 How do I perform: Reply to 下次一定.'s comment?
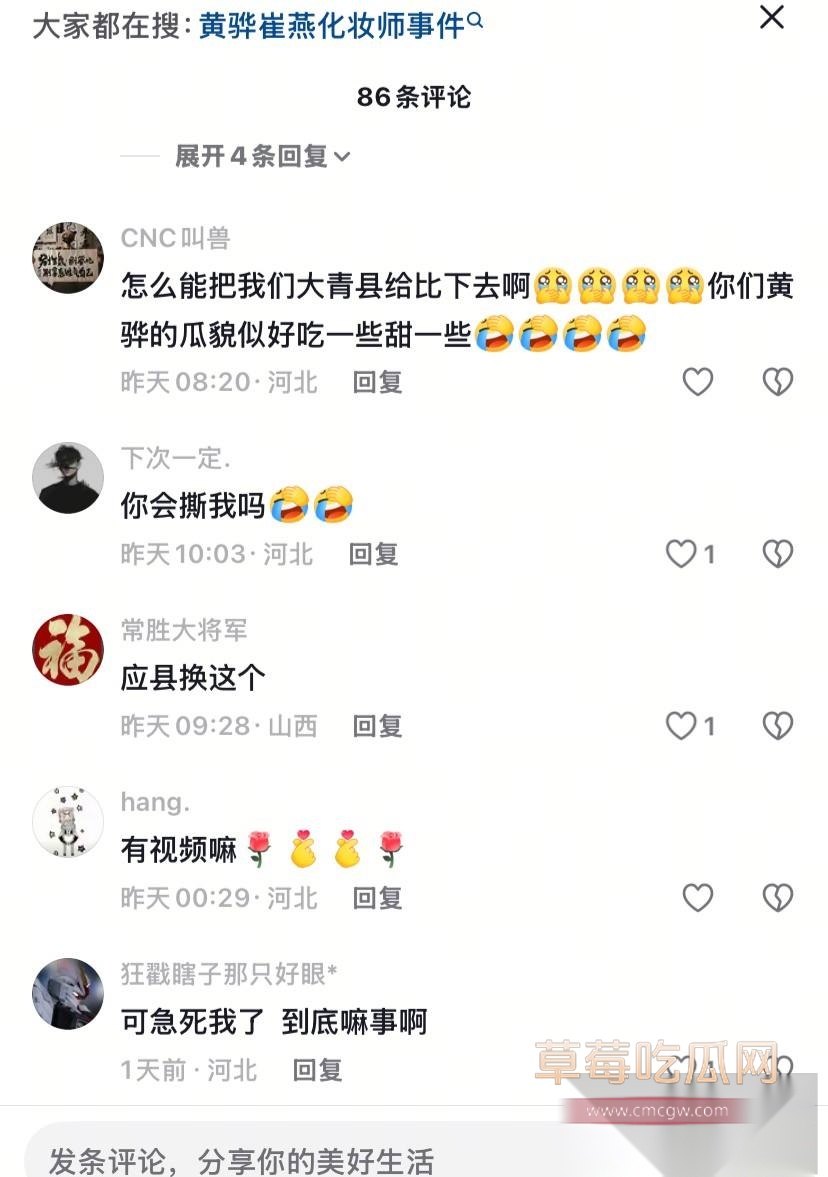[x=373, y=554]
